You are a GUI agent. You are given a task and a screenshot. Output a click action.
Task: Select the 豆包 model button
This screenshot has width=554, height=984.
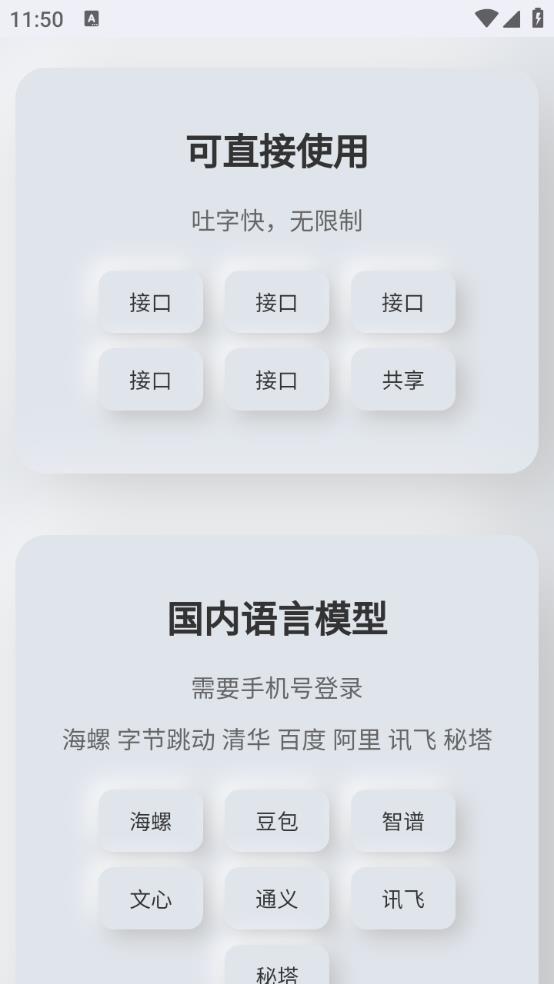pos(277,821)
